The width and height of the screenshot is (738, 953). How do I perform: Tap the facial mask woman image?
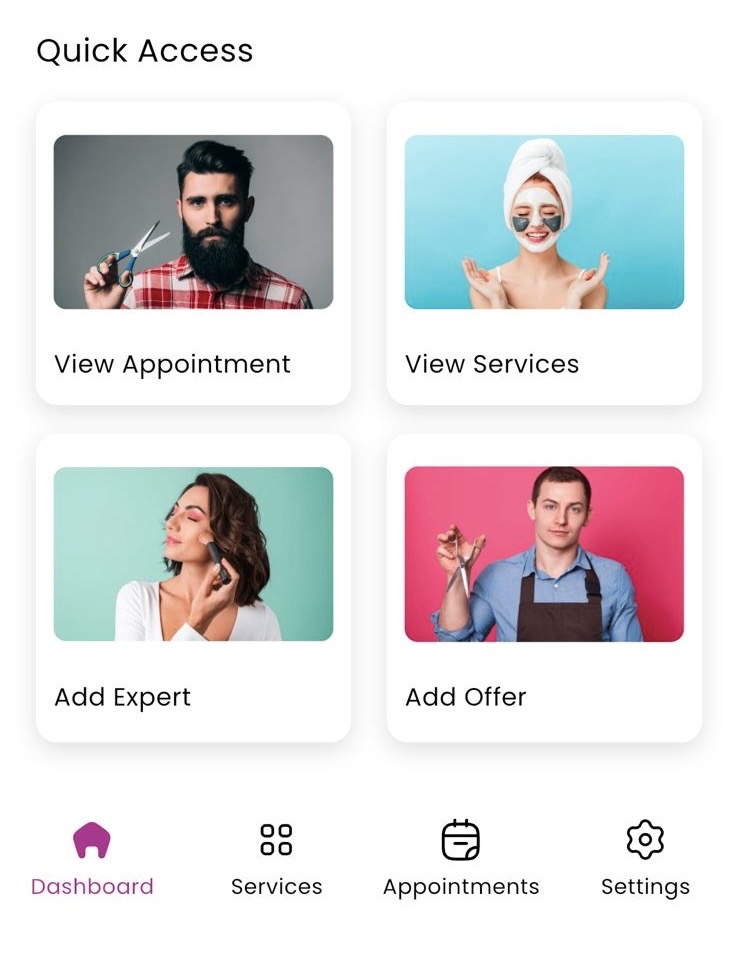pos(545,222)
